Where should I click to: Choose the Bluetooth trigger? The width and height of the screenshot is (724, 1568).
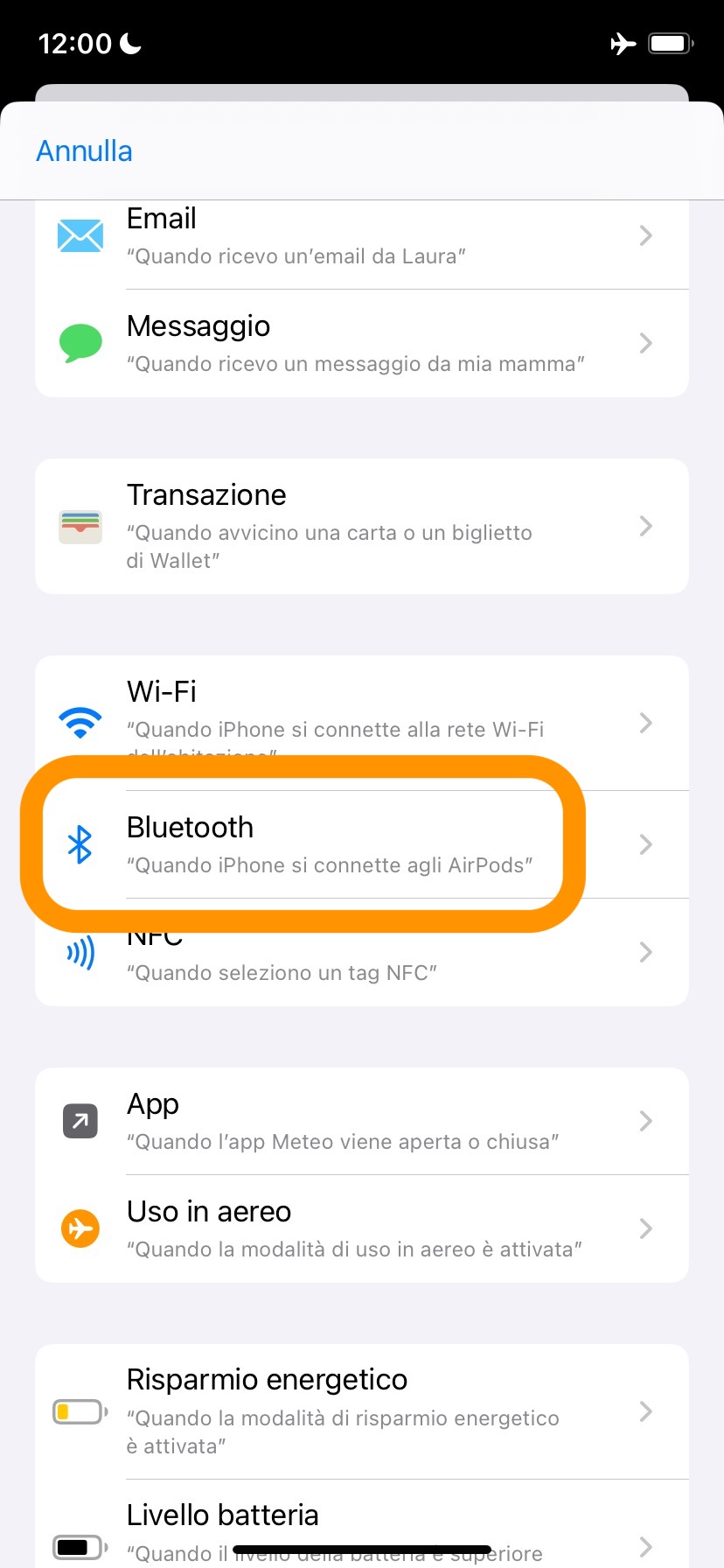[361, 844]
